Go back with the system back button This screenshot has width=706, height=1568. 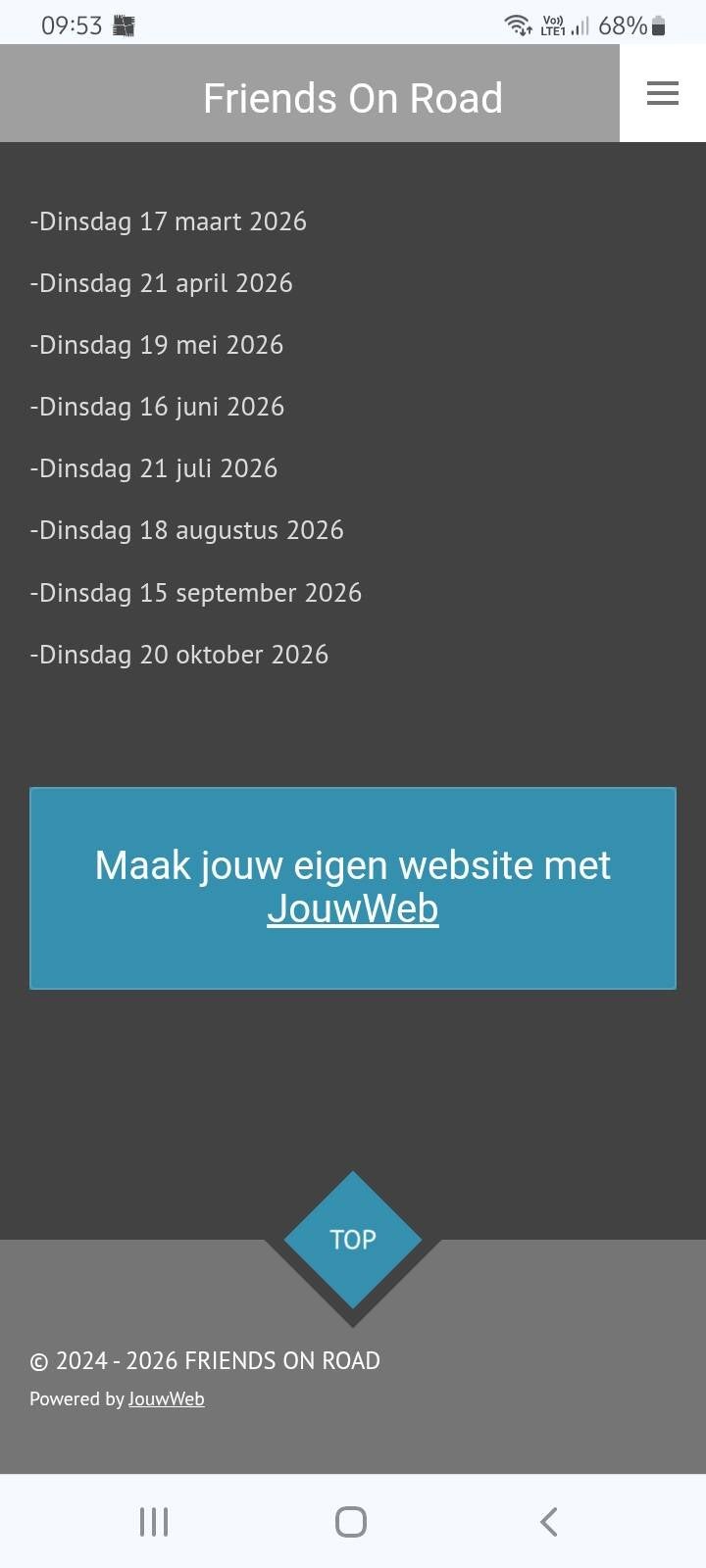549,1521
